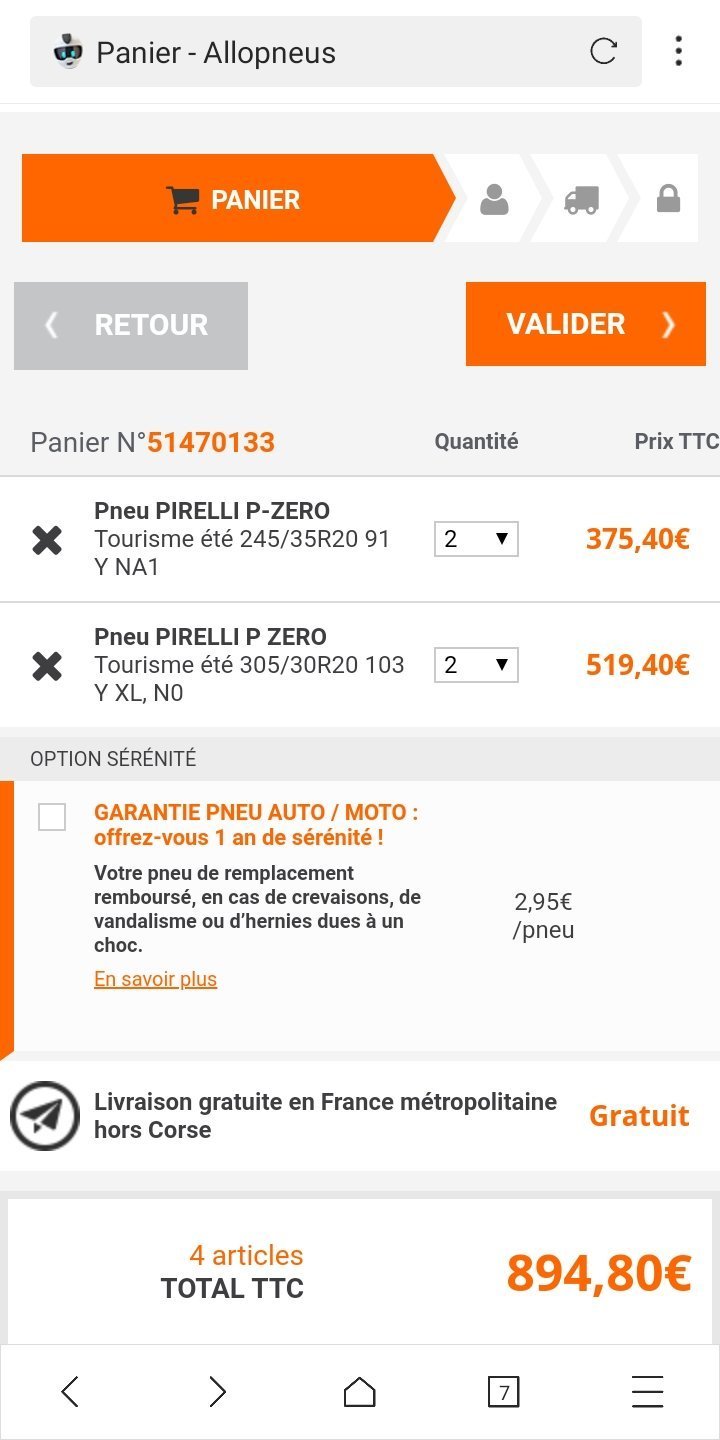Show the 7 open browser tabs

point(503,1391)
